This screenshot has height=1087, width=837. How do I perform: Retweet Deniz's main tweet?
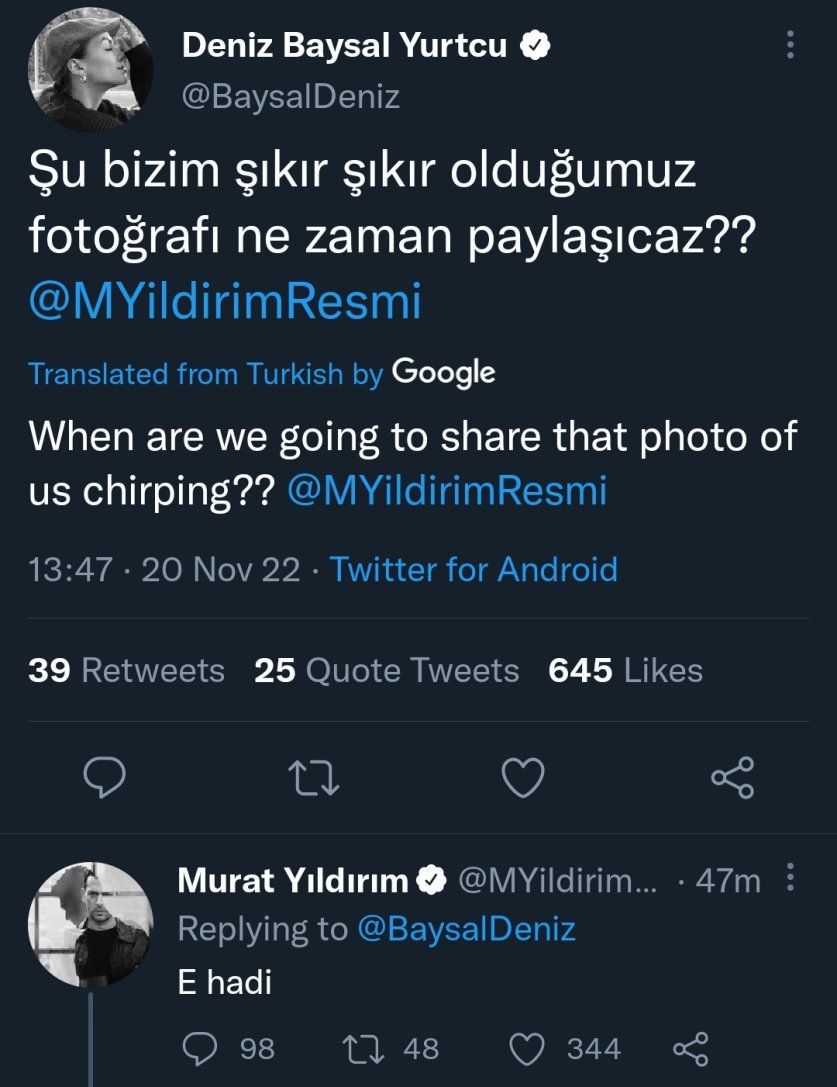[x=313, y=778]
